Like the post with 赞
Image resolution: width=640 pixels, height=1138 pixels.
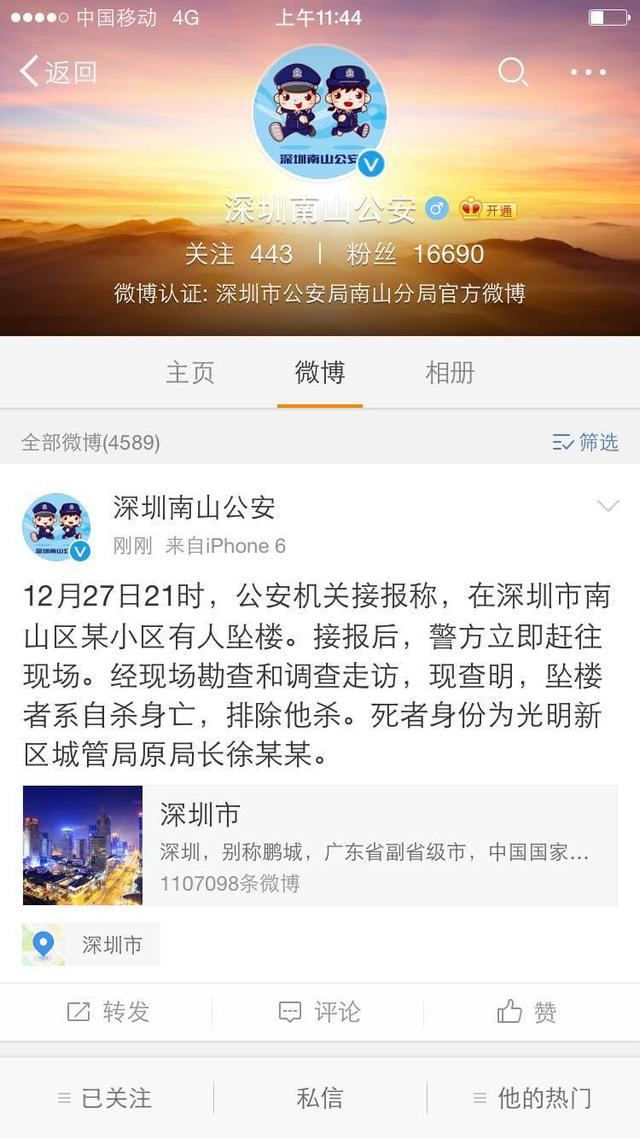pyautogui.click(x=528, y=1012)
